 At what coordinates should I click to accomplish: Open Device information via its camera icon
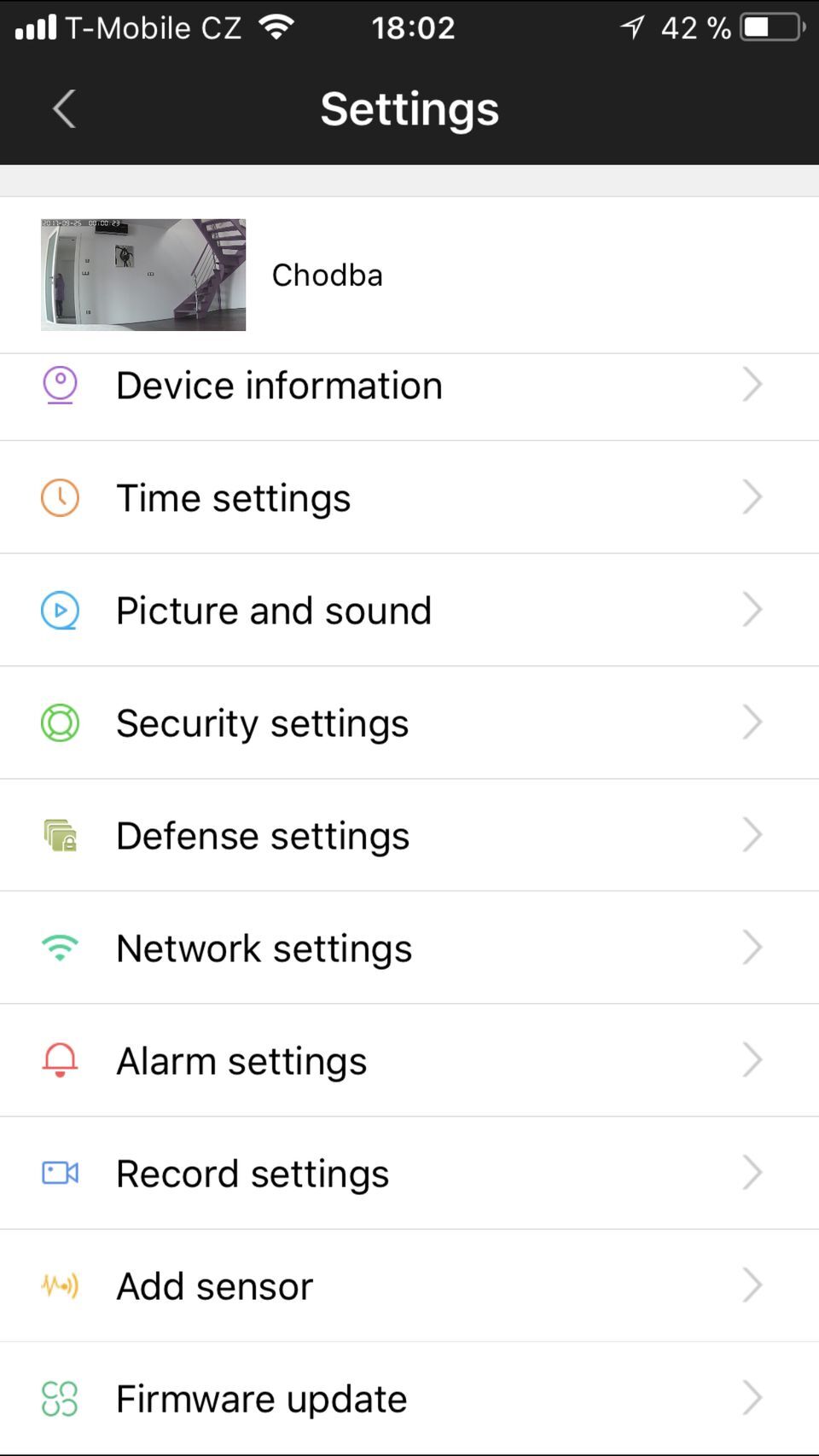(x=60, y=385)
